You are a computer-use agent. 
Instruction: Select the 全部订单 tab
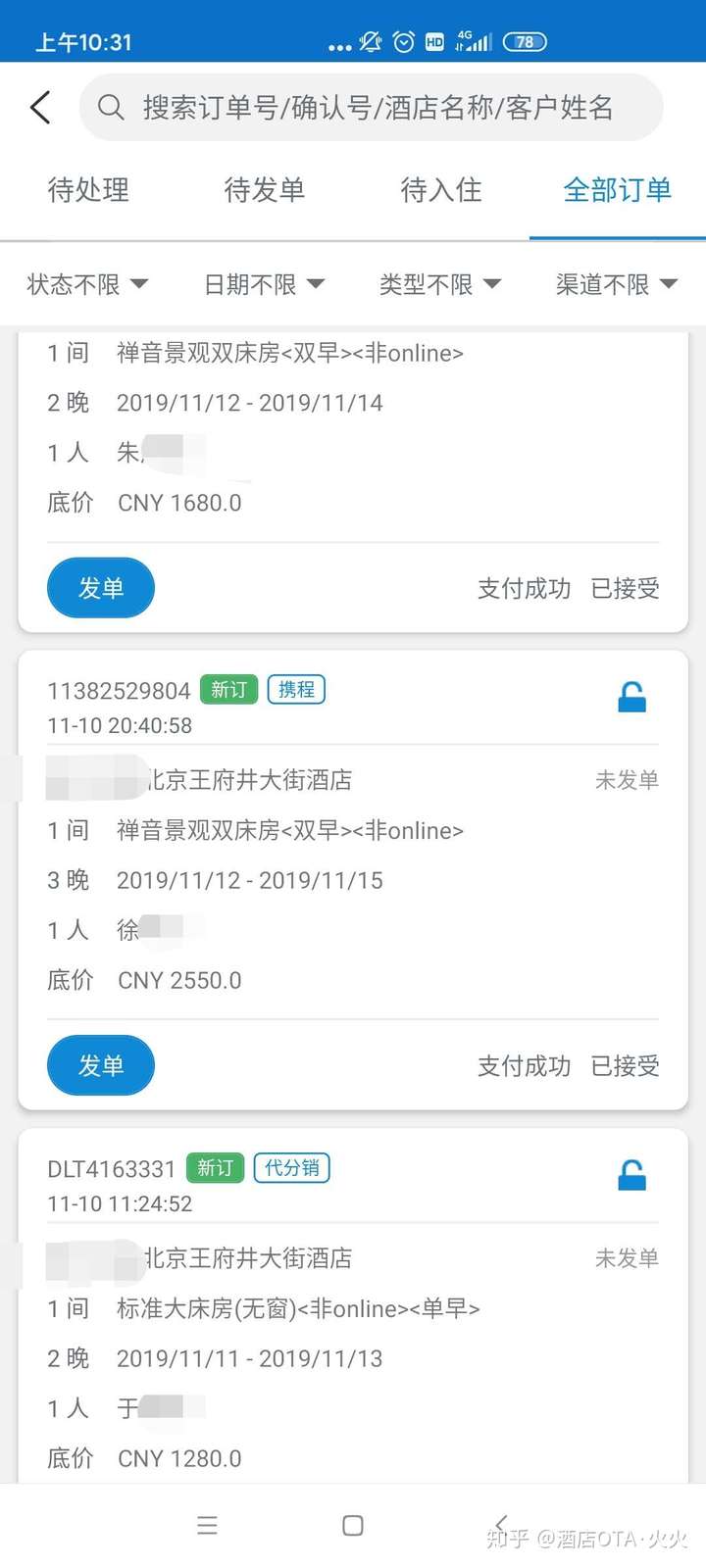618,190
